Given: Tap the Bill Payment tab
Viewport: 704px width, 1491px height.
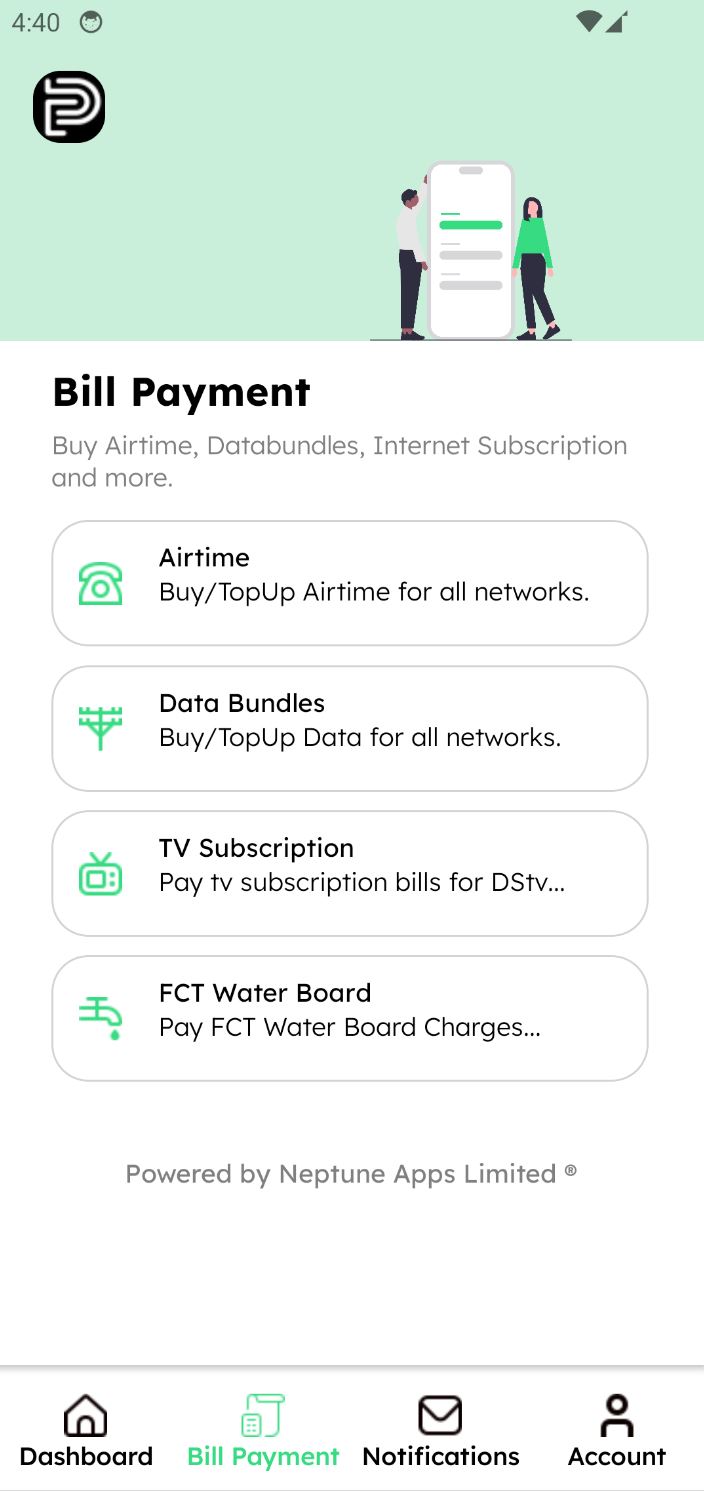Looking at the screenshot, I should click(x=263, y=1432).
